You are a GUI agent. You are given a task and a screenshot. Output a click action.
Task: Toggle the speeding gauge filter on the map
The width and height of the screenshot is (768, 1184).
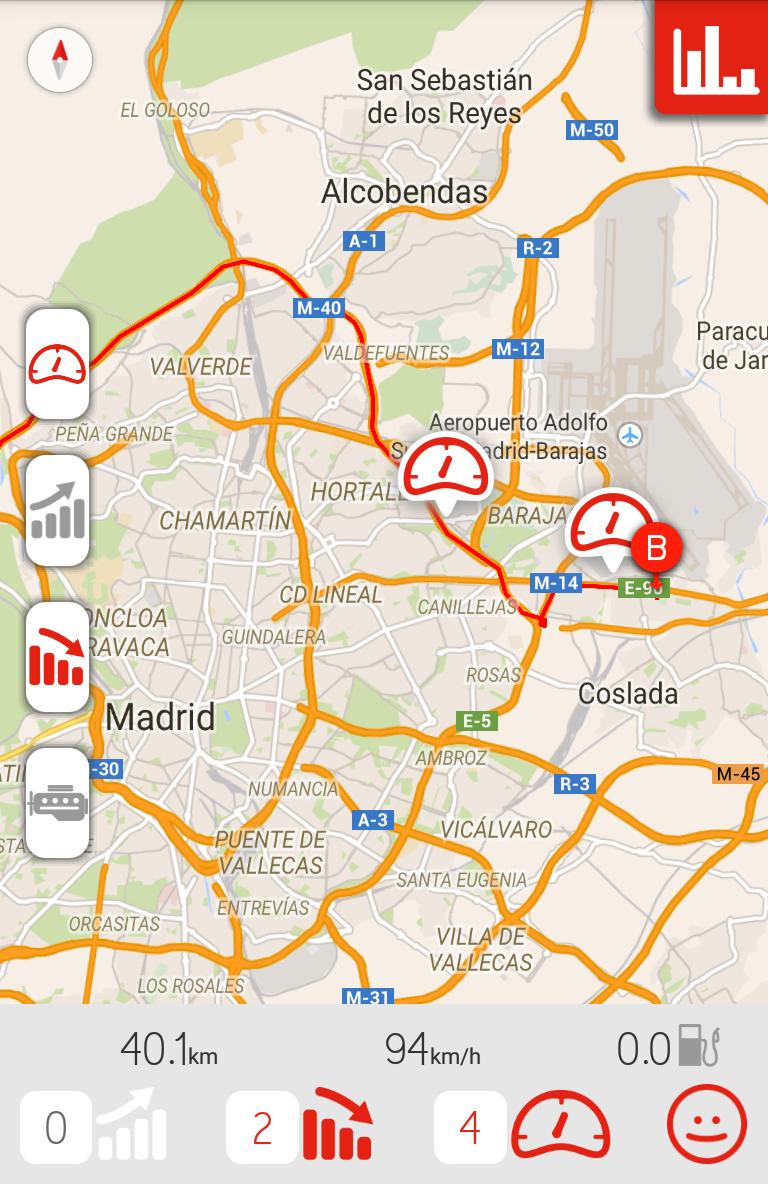coord(57,364)
